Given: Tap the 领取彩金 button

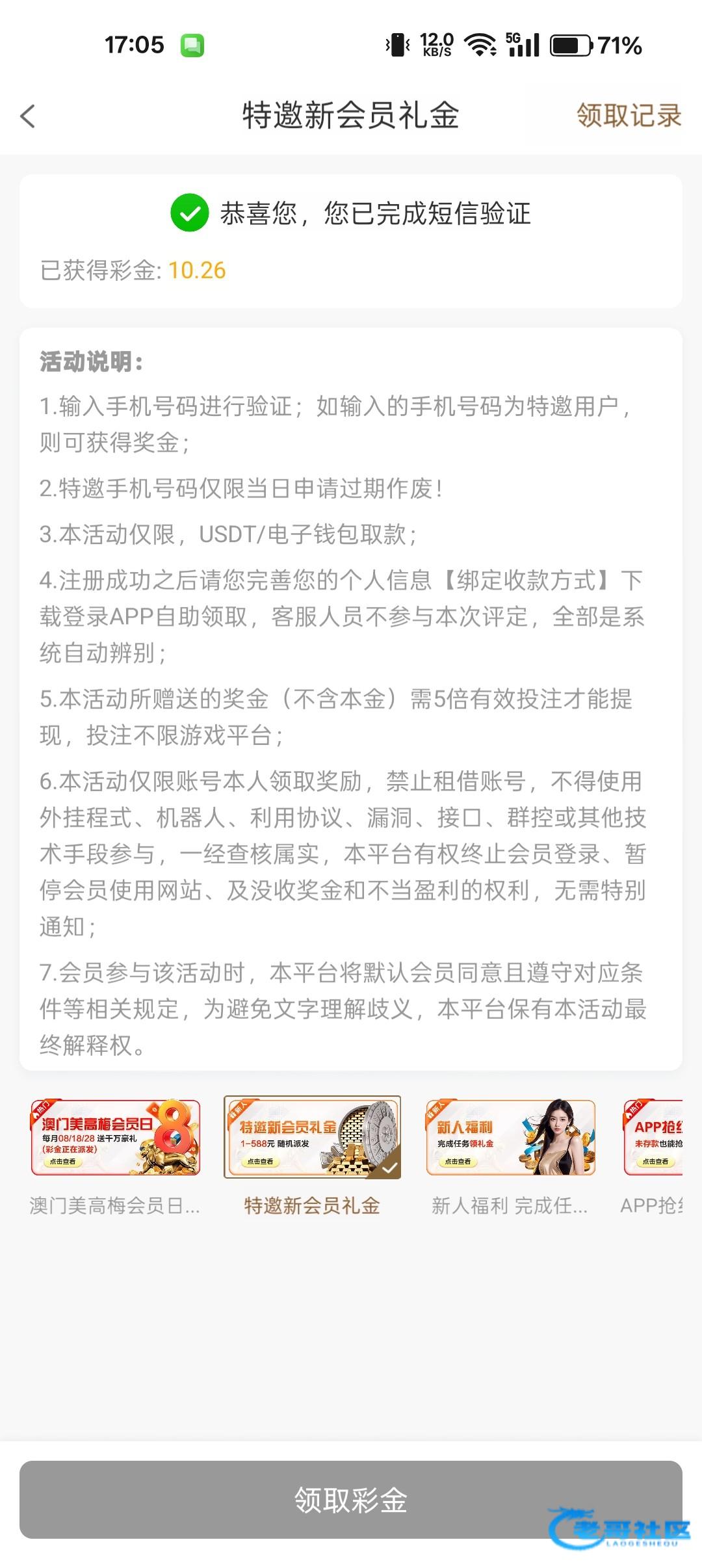Looking at the screenshot, I should (350, 1500).
